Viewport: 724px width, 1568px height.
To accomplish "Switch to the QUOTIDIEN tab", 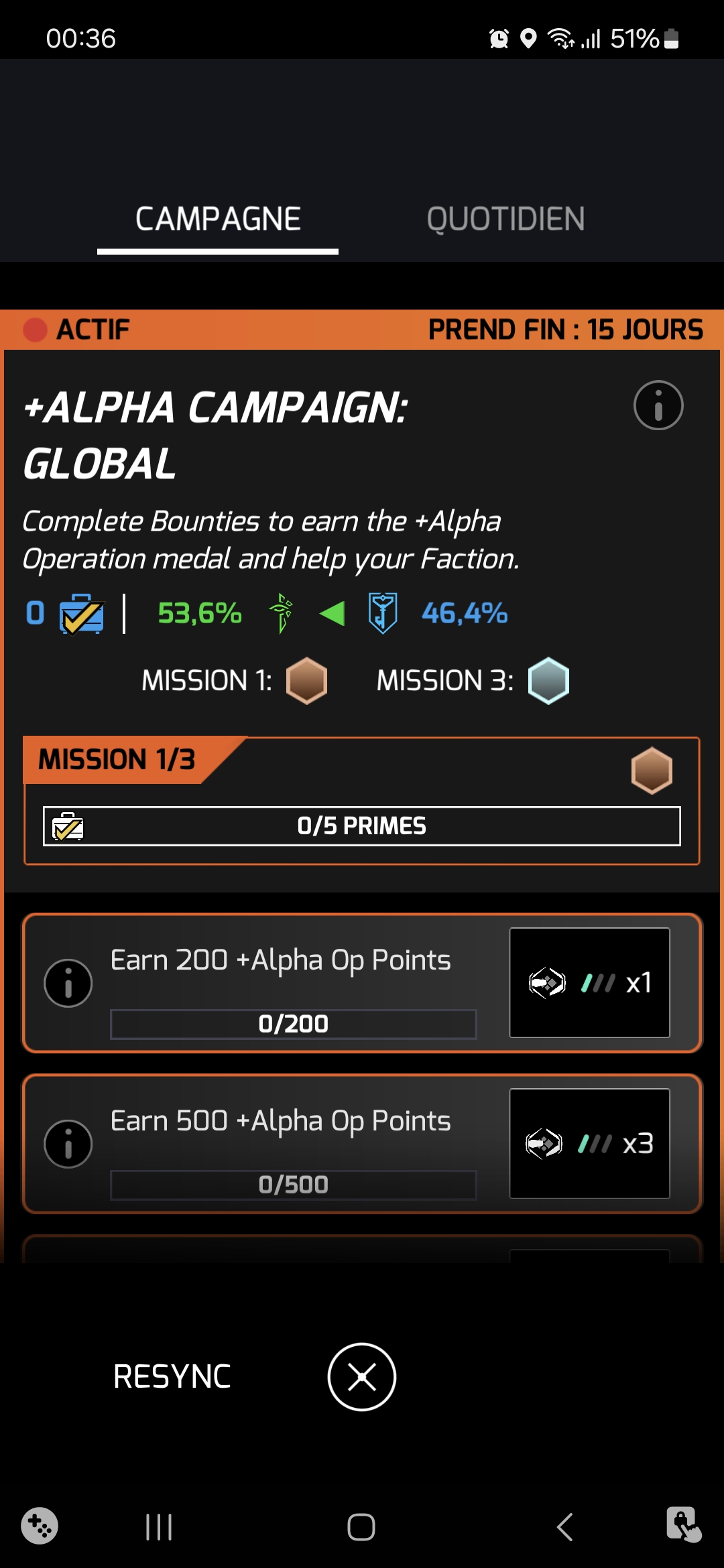I will click(x=505, y=219).
